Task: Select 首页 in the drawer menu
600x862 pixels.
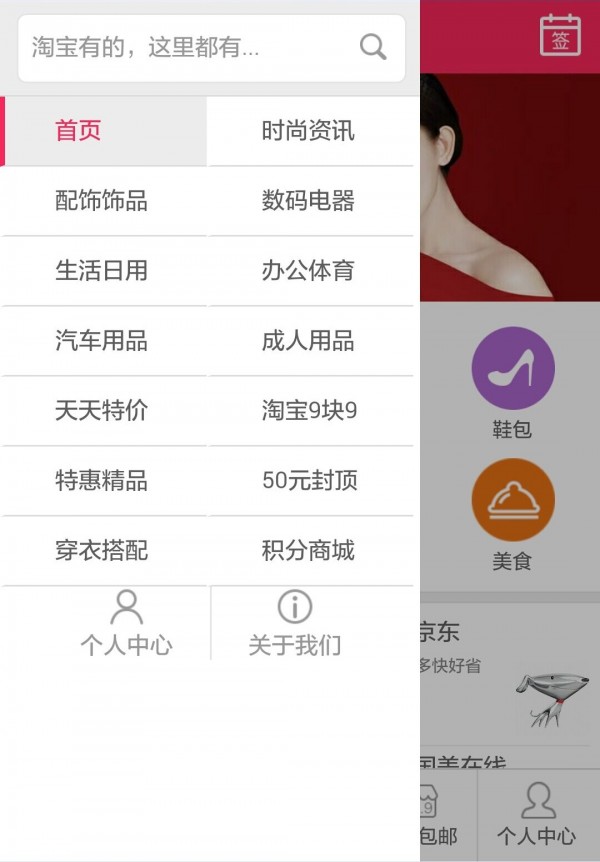Action: [x=104, y=131]
